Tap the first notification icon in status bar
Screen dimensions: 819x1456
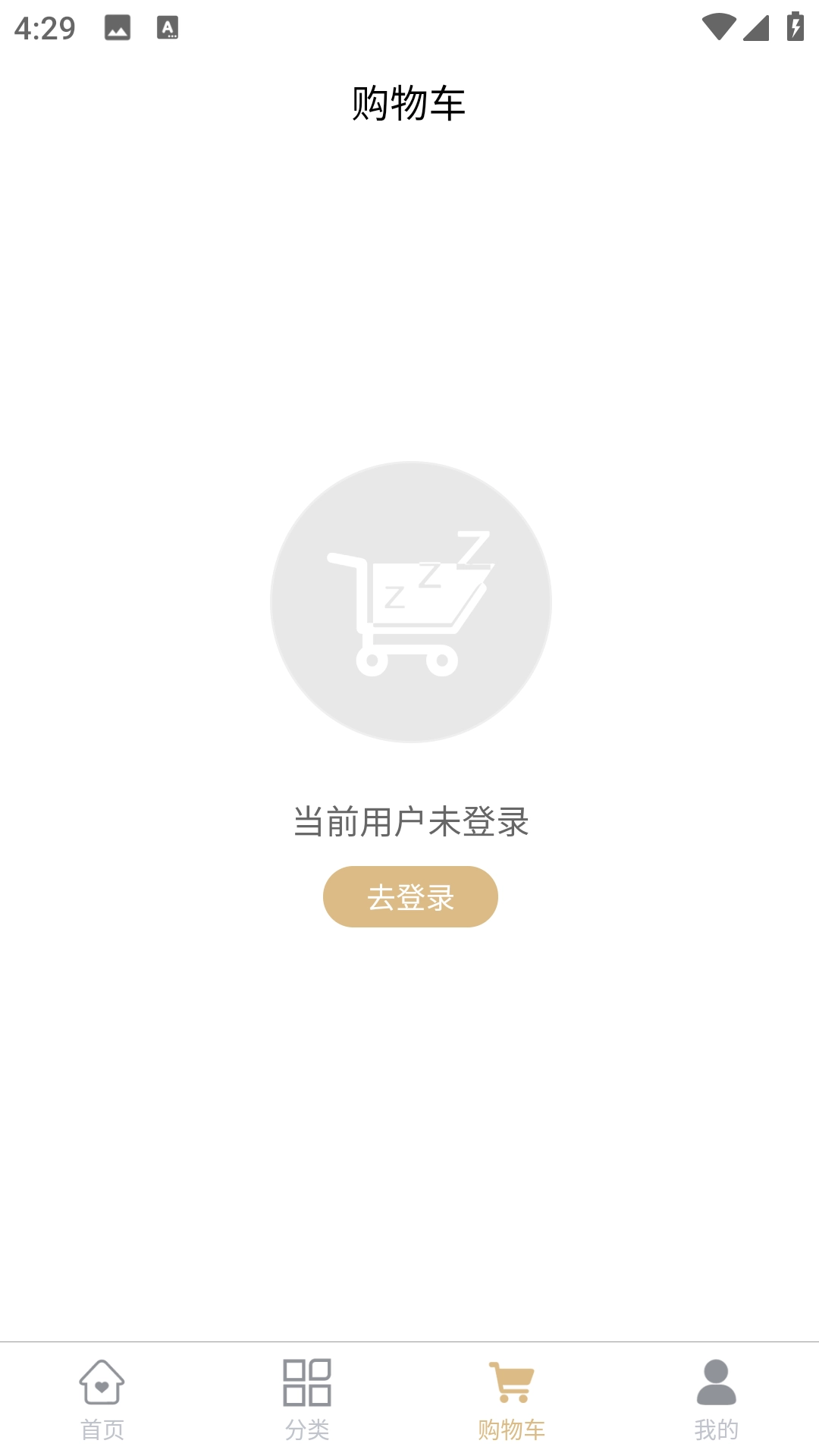(118, 25)
